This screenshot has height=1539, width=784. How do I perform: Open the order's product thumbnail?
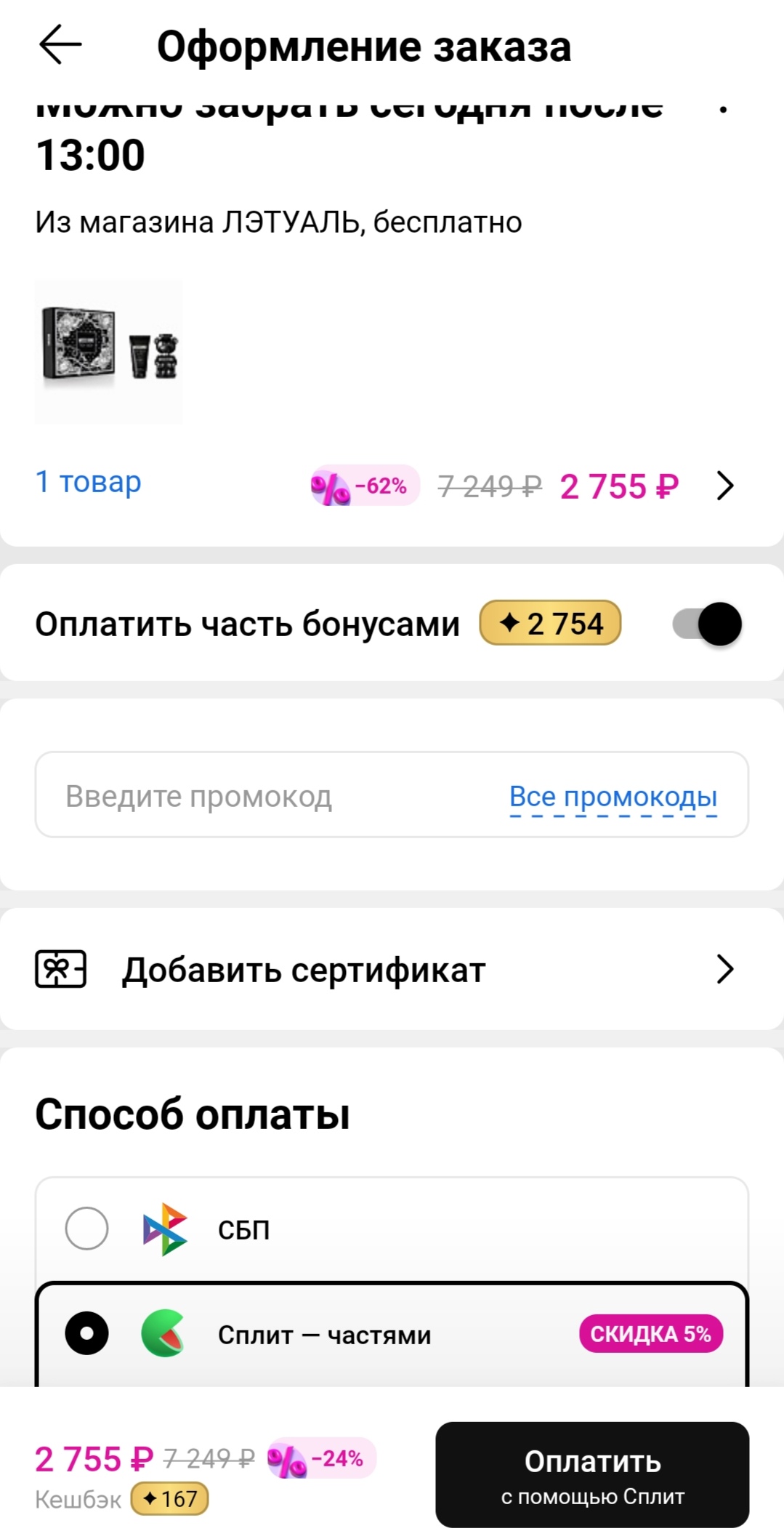coord(109,352)
